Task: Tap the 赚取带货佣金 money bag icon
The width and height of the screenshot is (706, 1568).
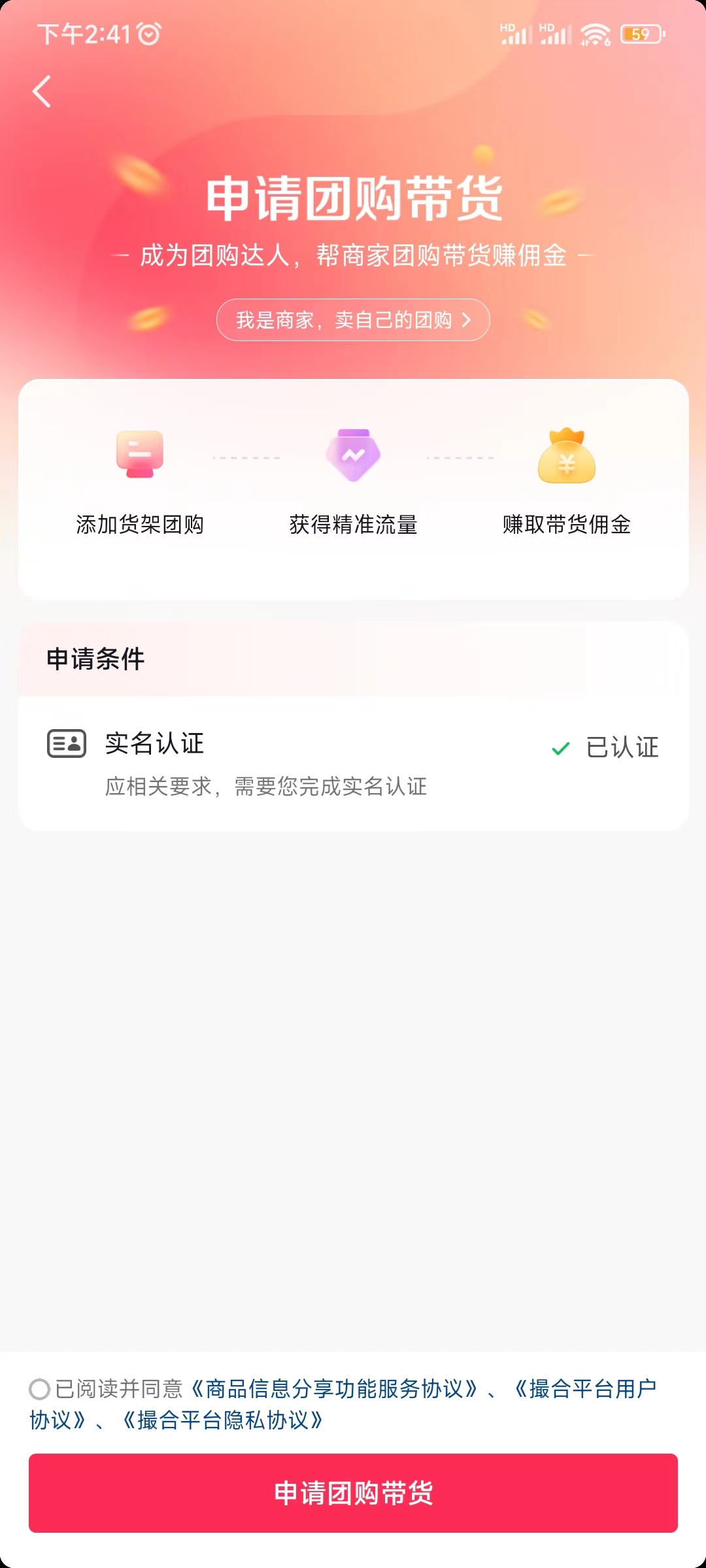Action: point(567,455)
